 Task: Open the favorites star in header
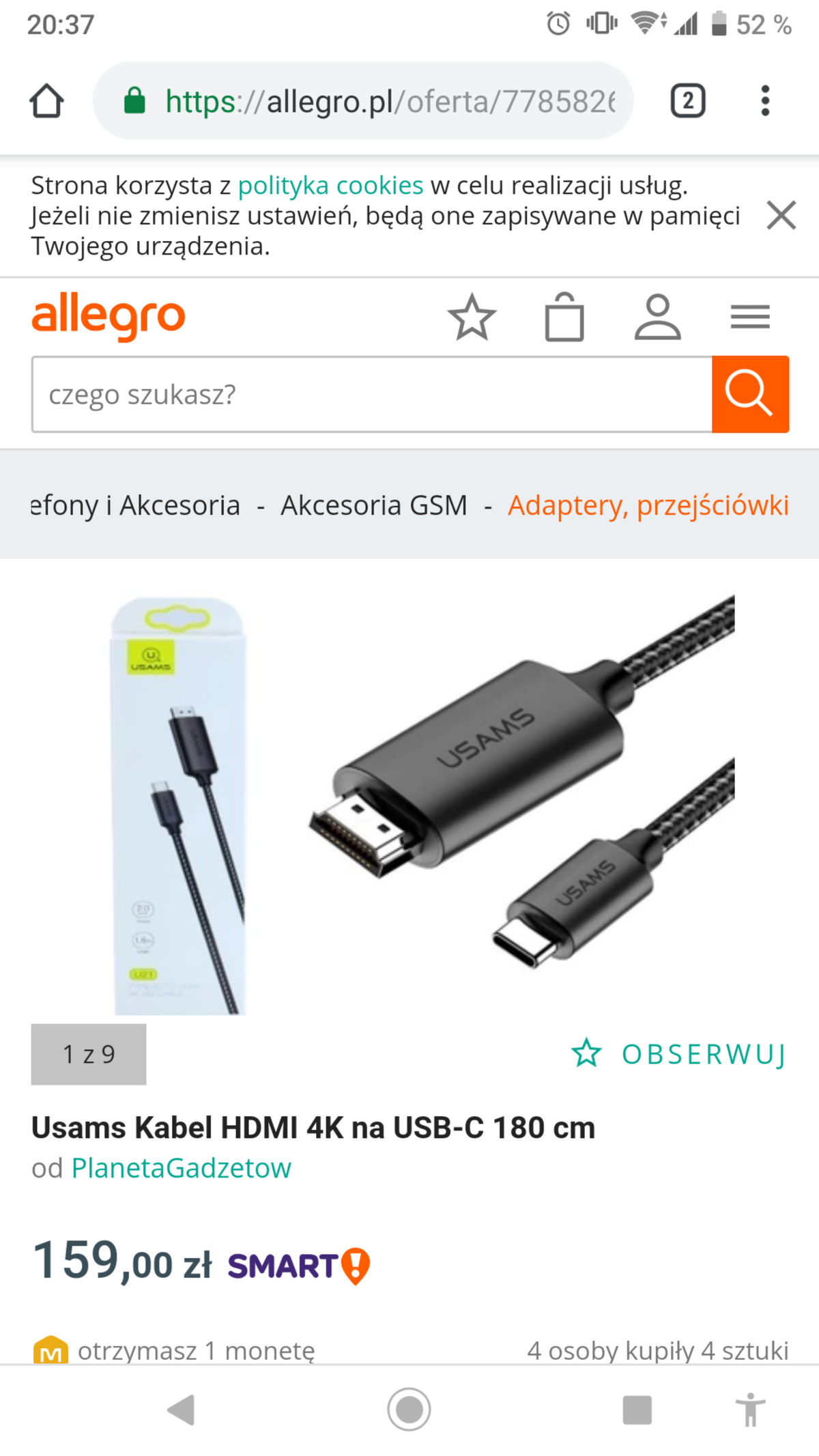tap(472, 317)
